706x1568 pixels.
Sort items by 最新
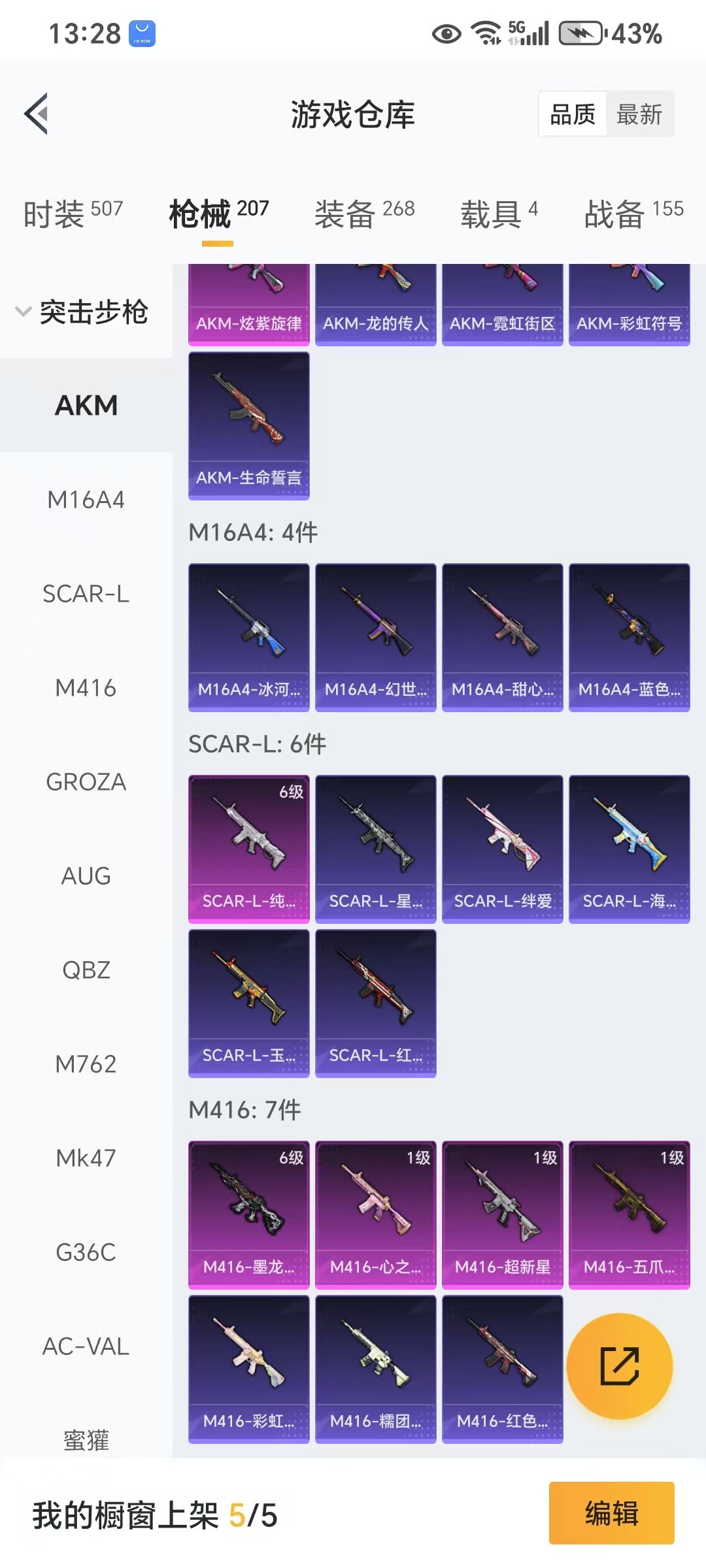[x=639, y=114]
